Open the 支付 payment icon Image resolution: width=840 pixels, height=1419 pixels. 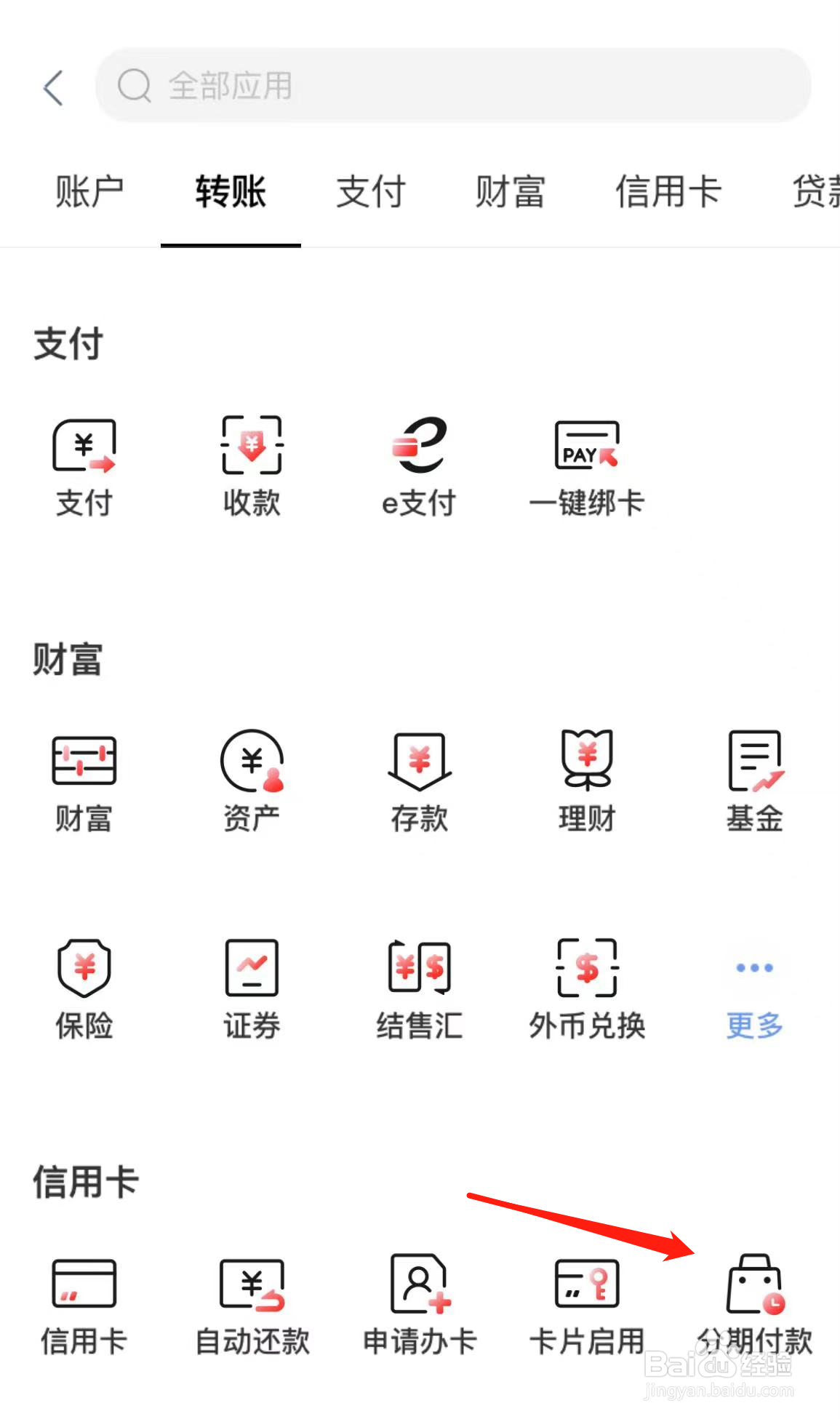[x=84, y=465]
